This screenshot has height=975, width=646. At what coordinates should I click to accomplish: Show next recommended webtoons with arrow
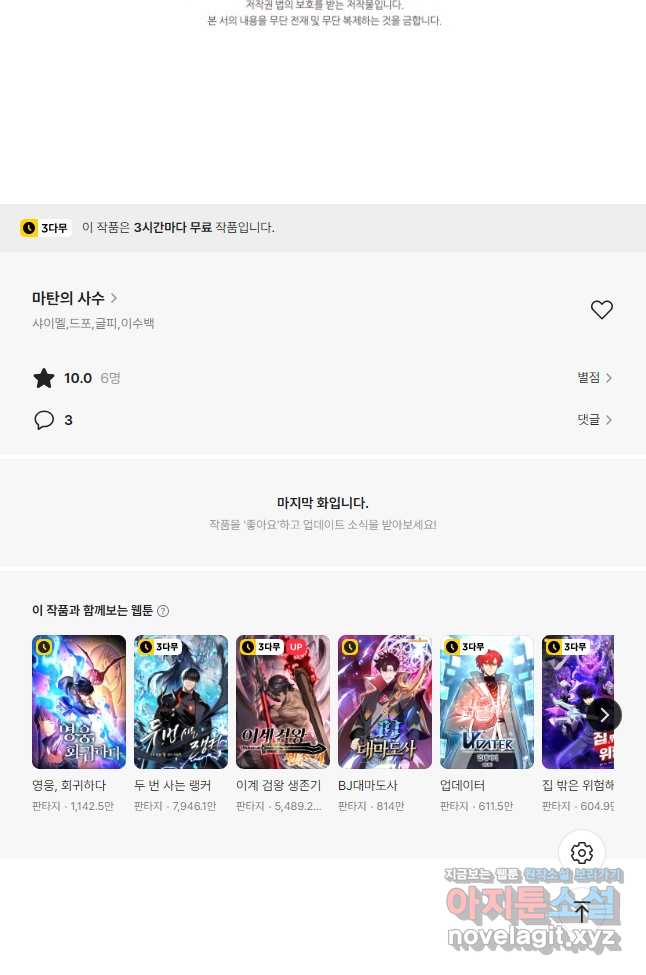(603, 715)
